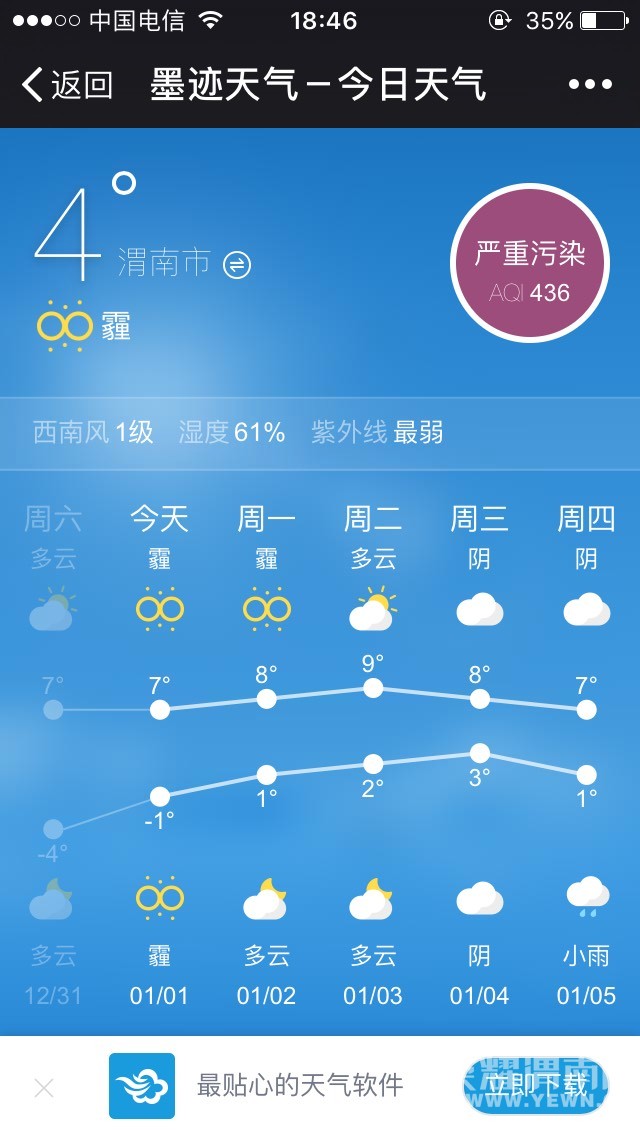
Task: Dismiss the bottom ad banner
Action: [x=44, y=1087]
